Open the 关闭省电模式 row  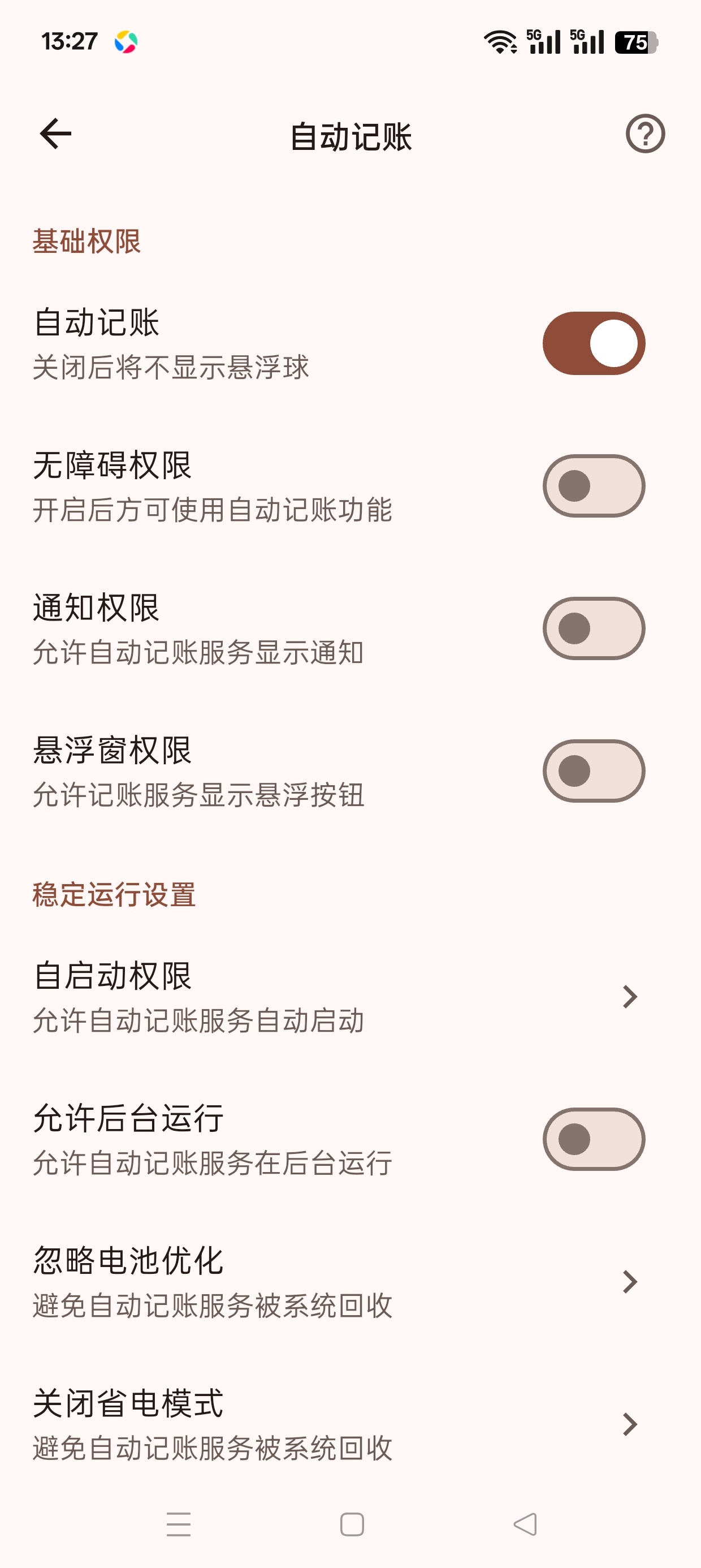(350, 1424)
